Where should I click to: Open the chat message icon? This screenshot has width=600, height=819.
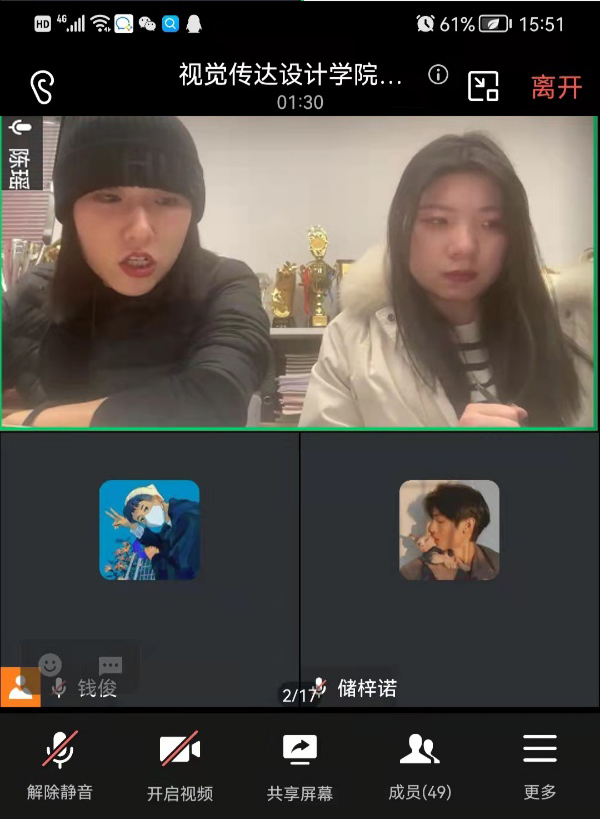[x=110, y=665]
